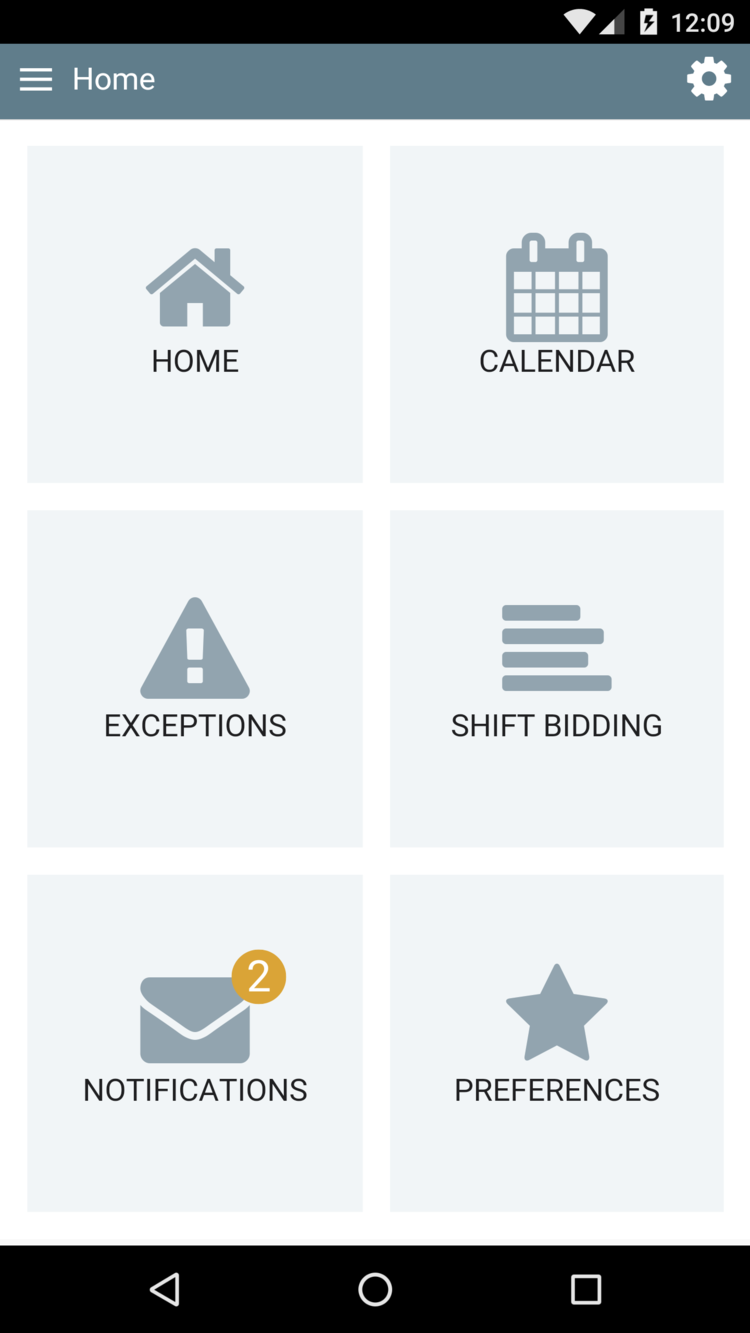The image size is (750, 1333).
Task: Open the Preferences tile
Action: coord(557,1043)
